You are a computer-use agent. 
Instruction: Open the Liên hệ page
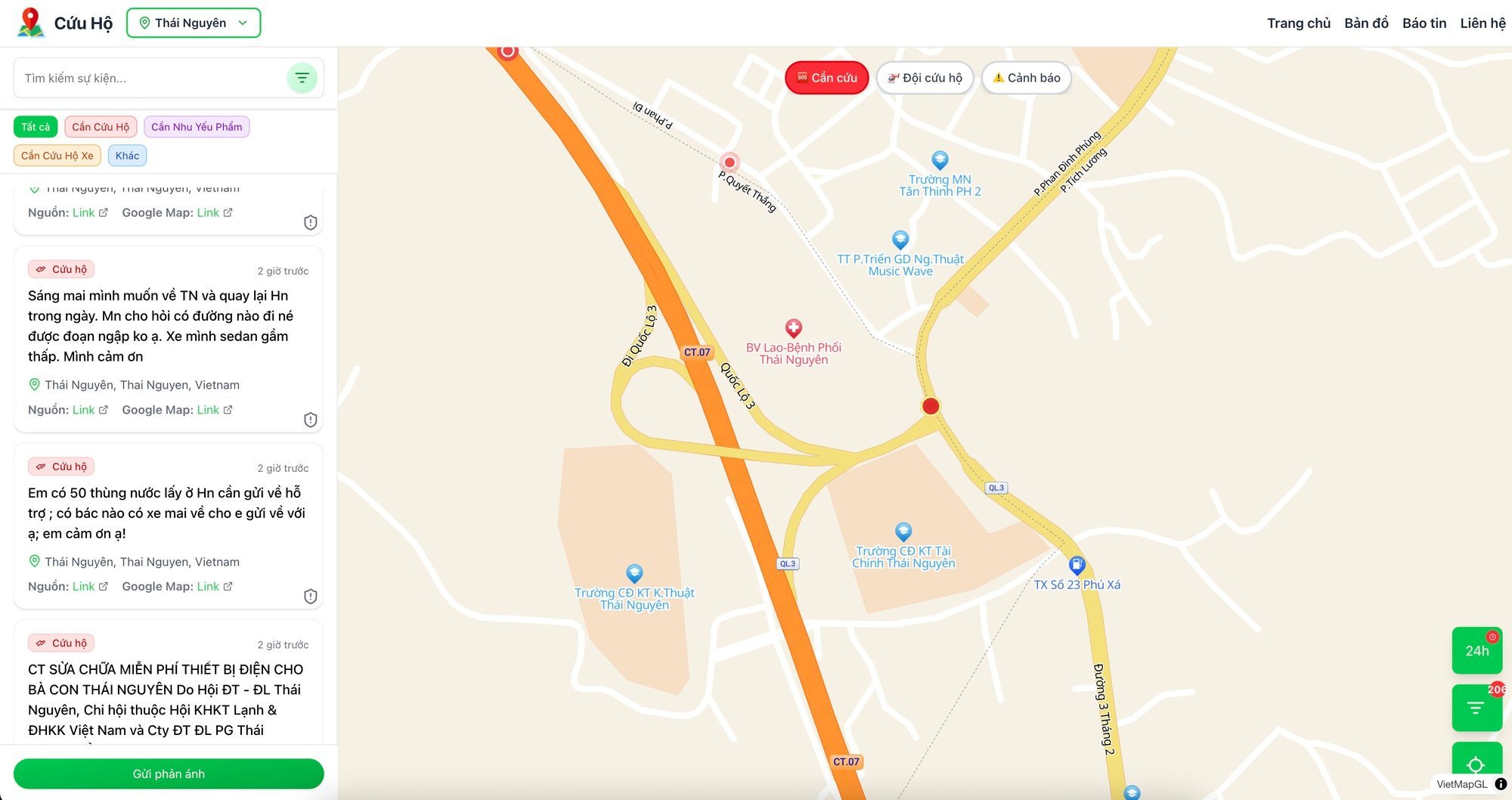1482,23
